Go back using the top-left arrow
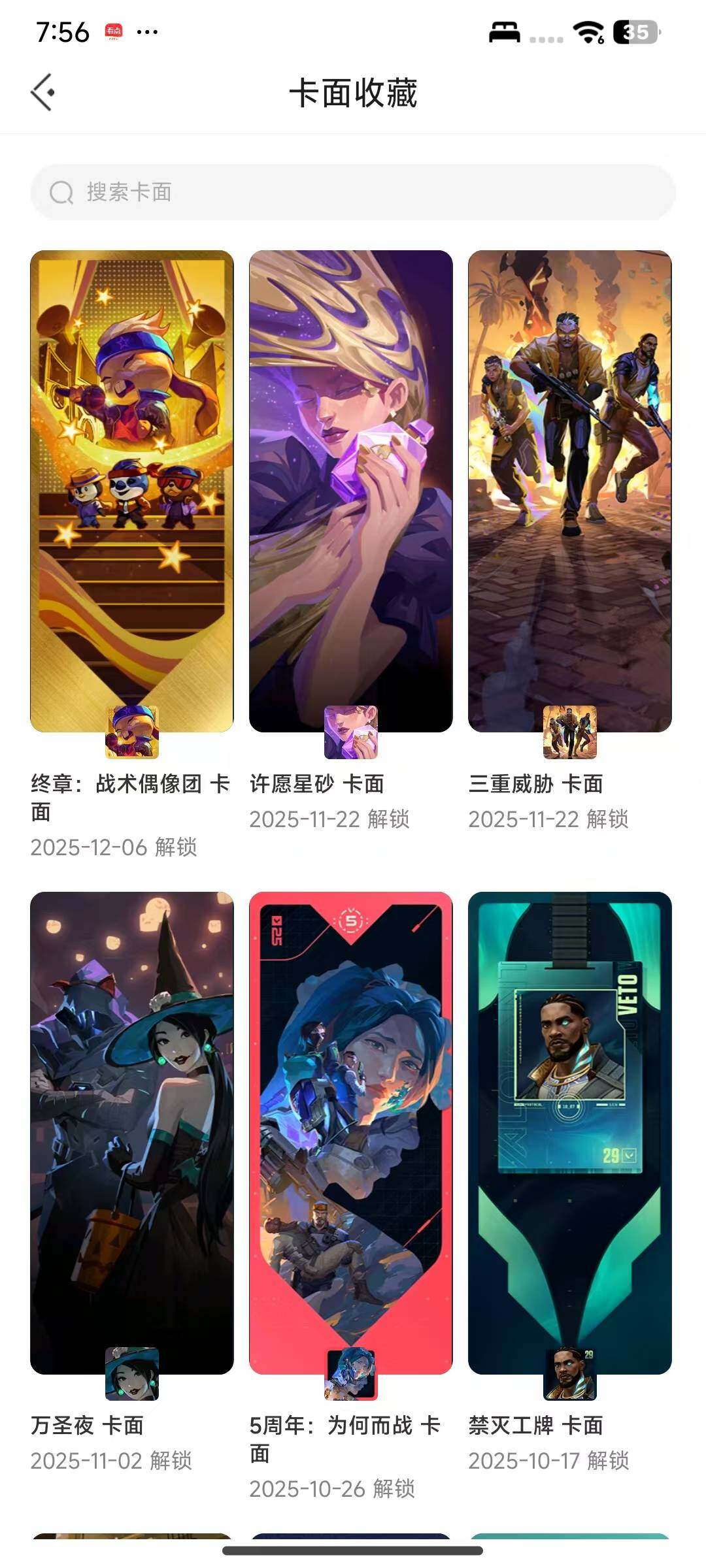Screen dimensions: 706x1568 tap(42, 92)
